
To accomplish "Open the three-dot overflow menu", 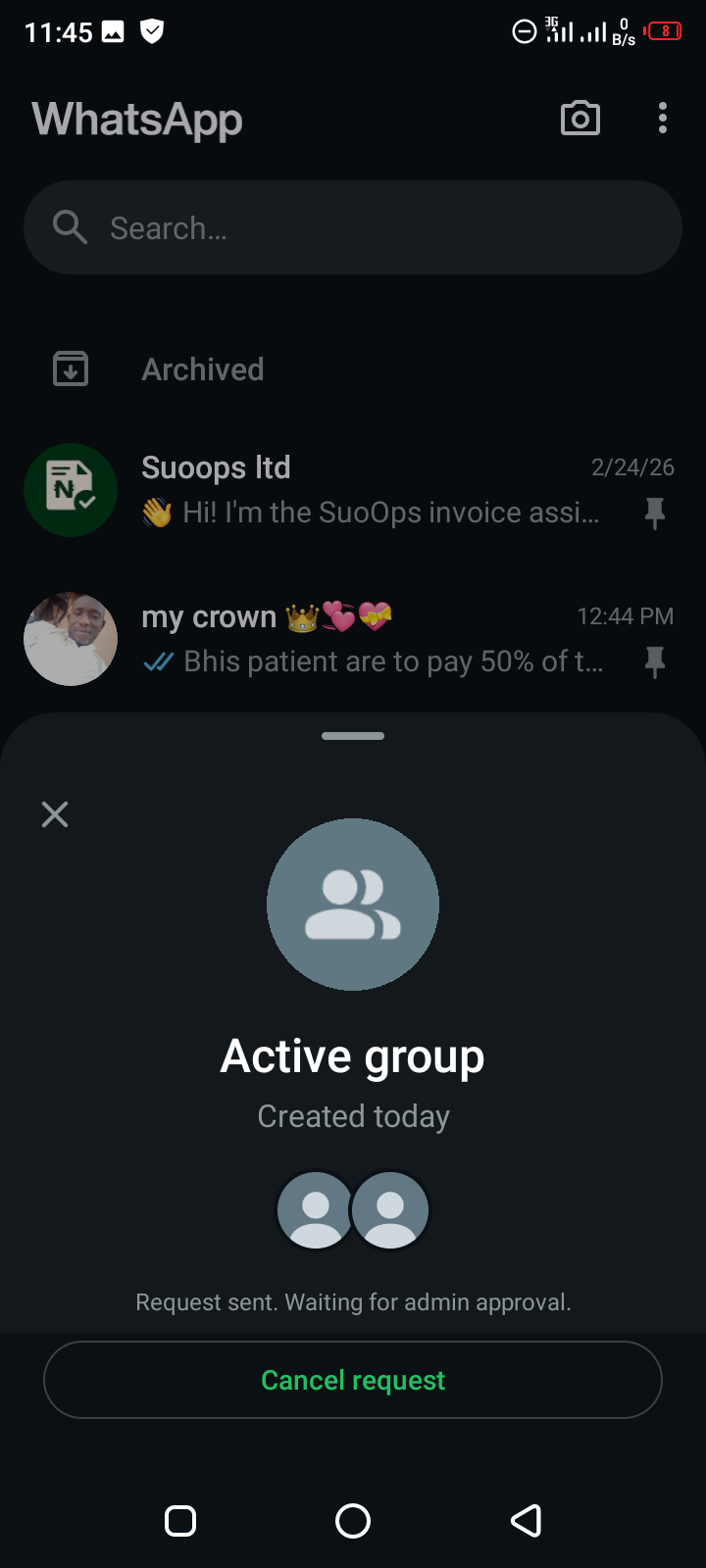I will 663,119.
